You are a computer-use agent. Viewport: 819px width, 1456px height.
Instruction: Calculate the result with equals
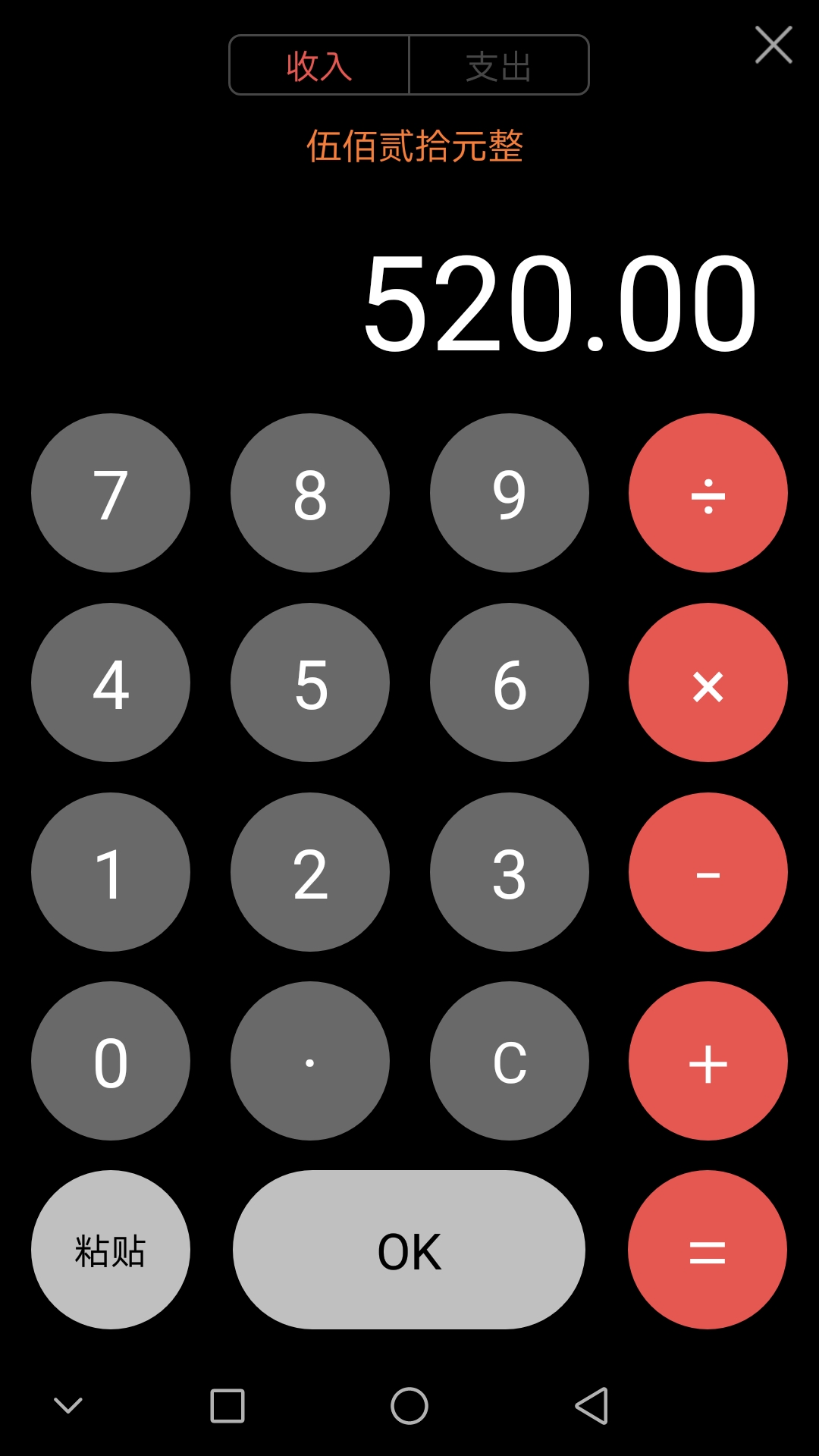(x=708, y=1250)
